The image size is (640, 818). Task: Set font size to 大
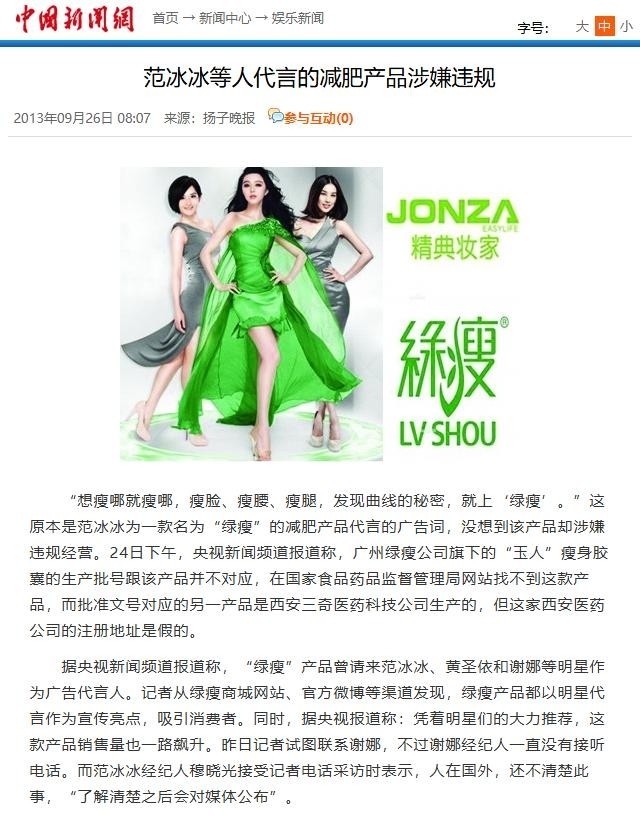582,26
